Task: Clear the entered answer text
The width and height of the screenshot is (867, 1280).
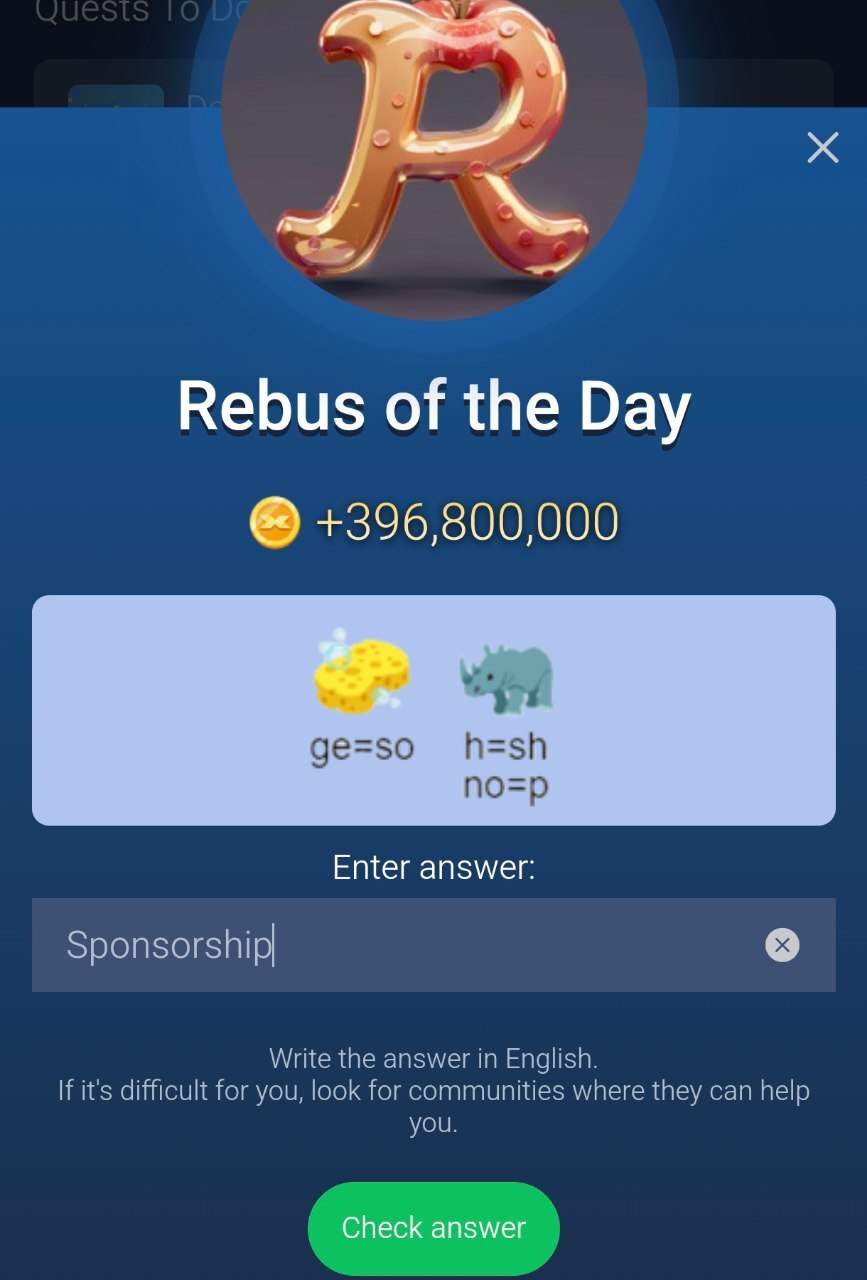Action: tap(782, 945)
